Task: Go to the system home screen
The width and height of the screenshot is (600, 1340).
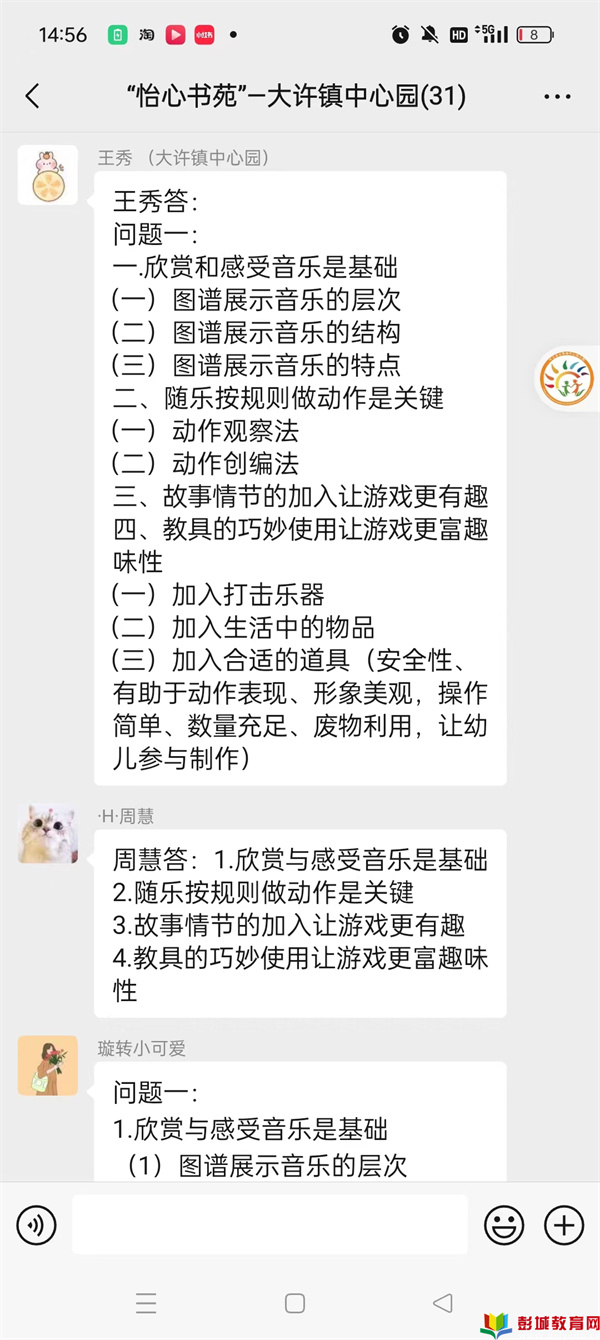Action: tap(295, 1303)
